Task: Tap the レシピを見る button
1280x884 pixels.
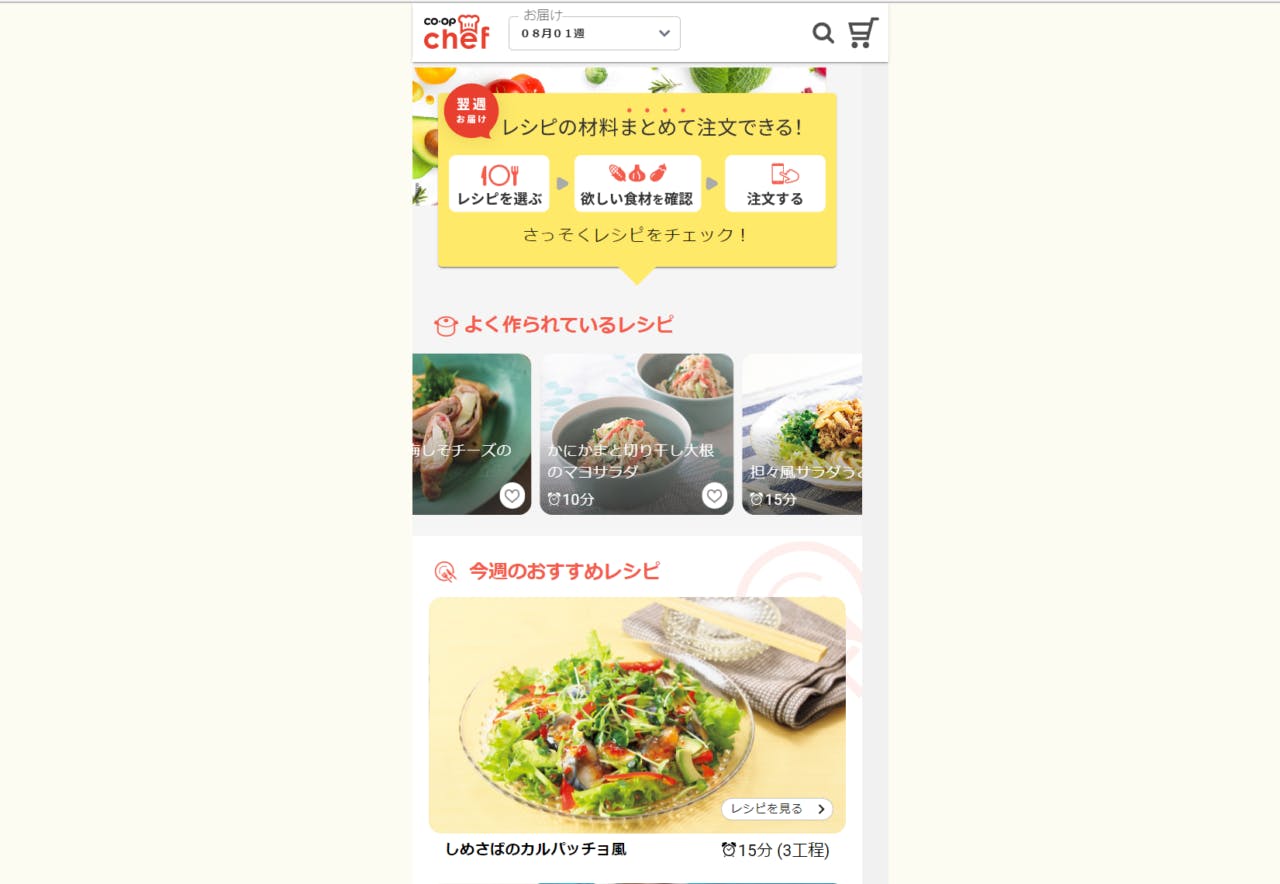Action: [777, 809]
